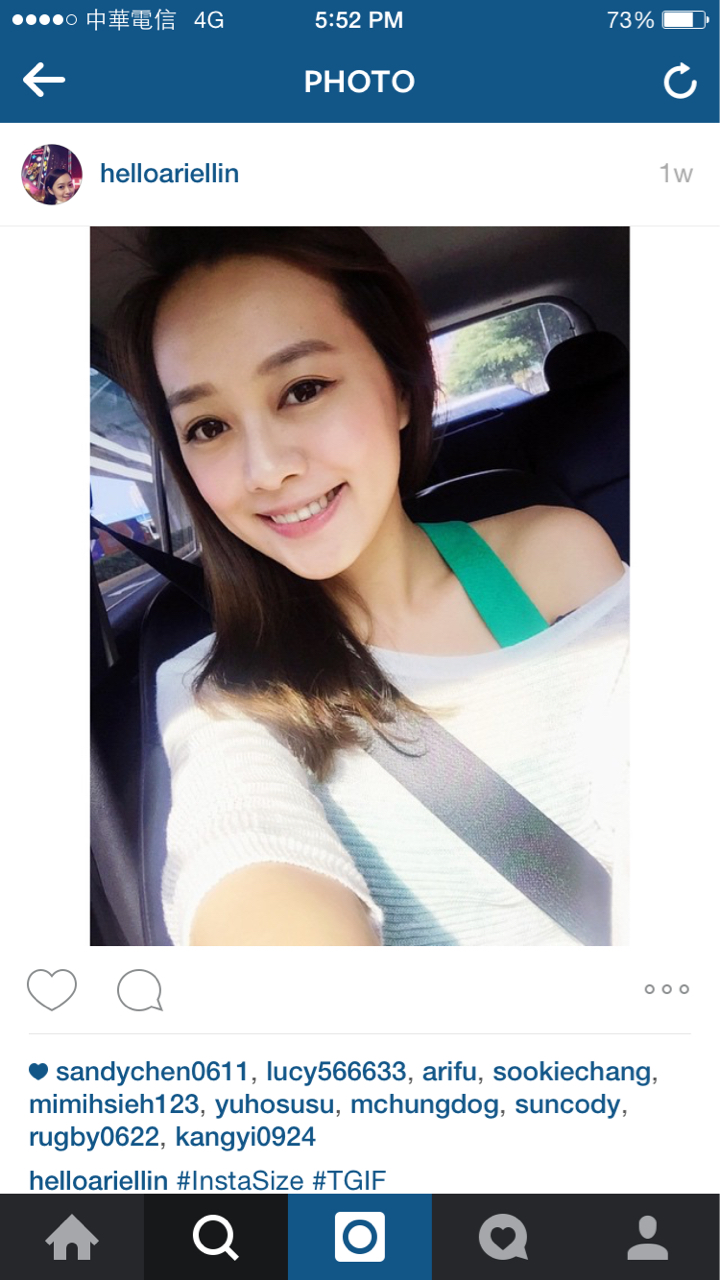This screenshot has width=720, height=1280.
Task: Switch to the Activity heart tab
Action: click(503, 1238)
